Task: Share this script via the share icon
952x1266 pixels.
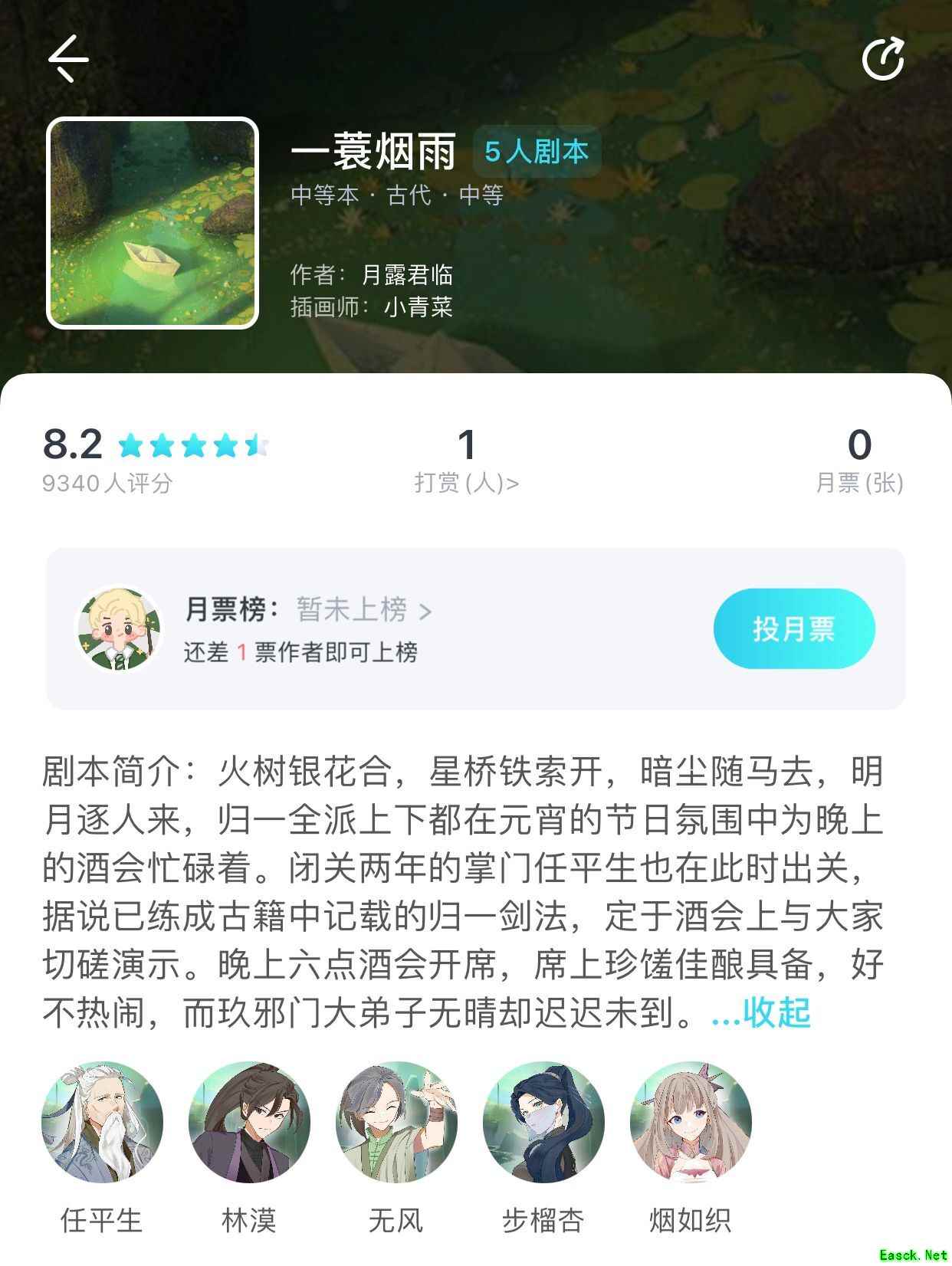Action: click(883, 59)
